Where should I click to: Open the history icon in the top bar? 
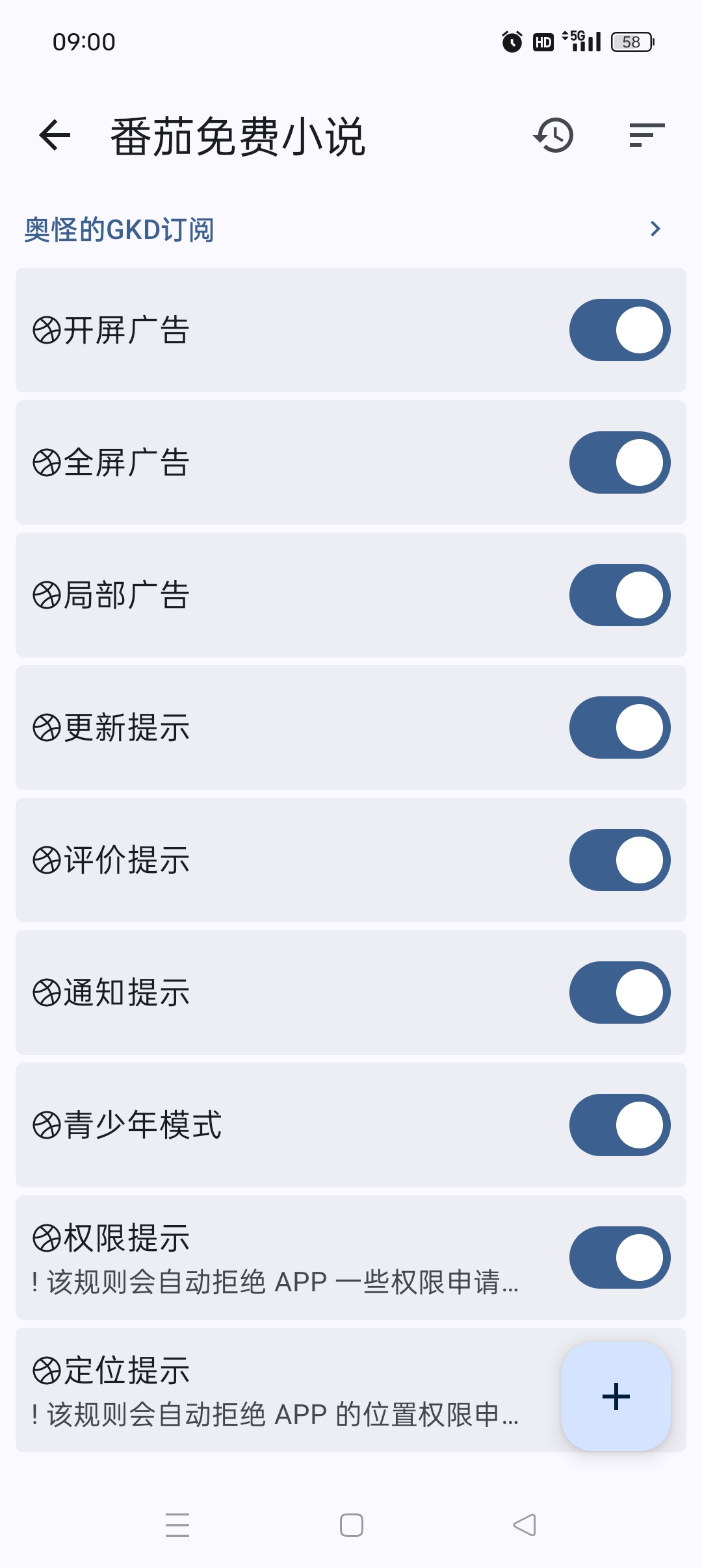point(553,136)
